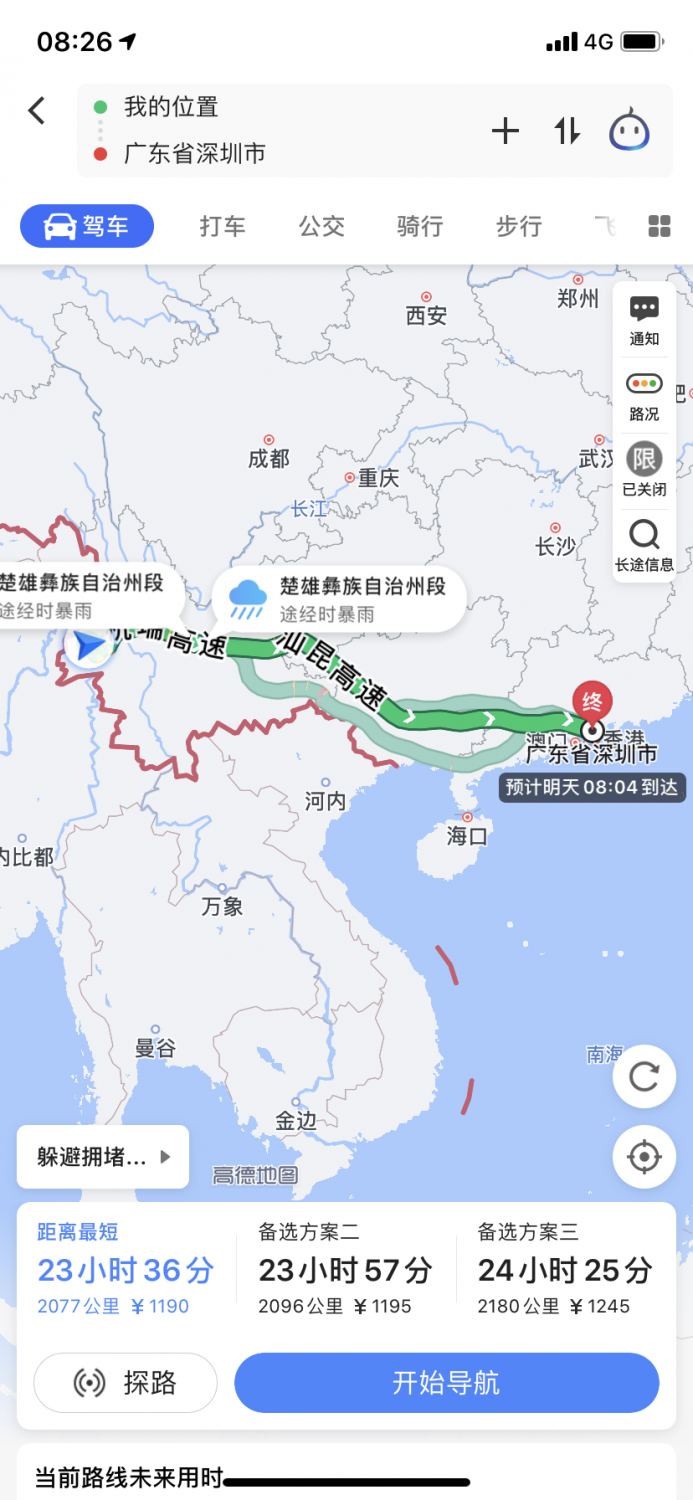
Task: Swap start and destination
Action: click(567, 131)
